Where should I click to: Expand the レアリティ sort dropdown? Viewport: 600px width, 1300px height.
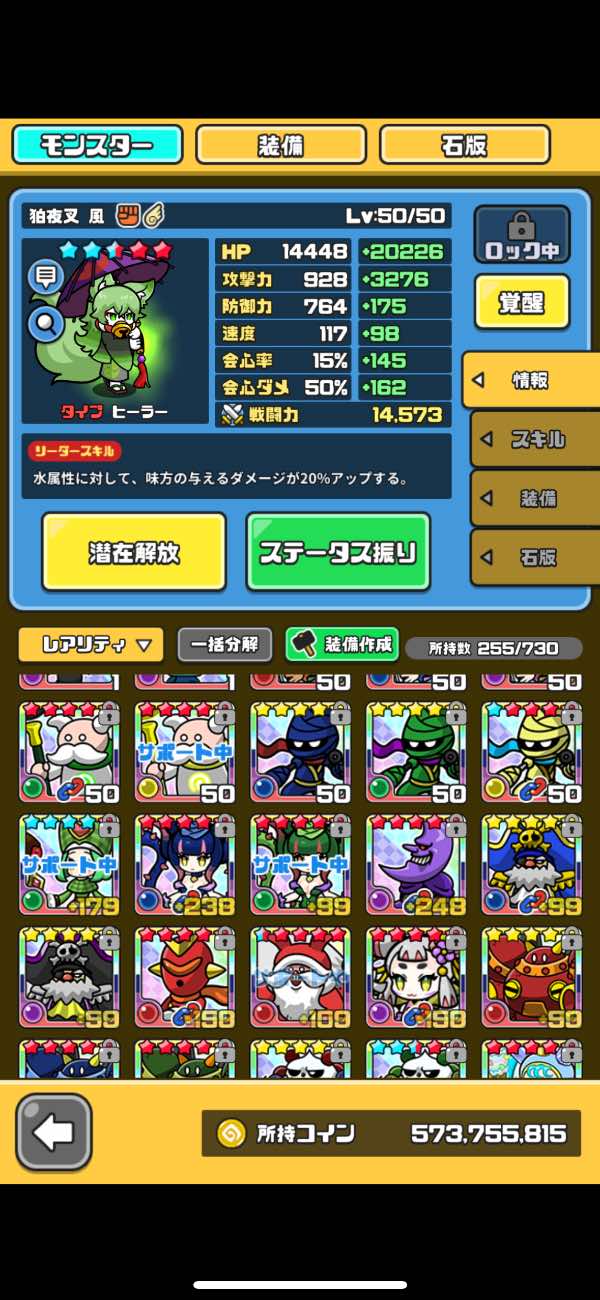coord(90,645)
